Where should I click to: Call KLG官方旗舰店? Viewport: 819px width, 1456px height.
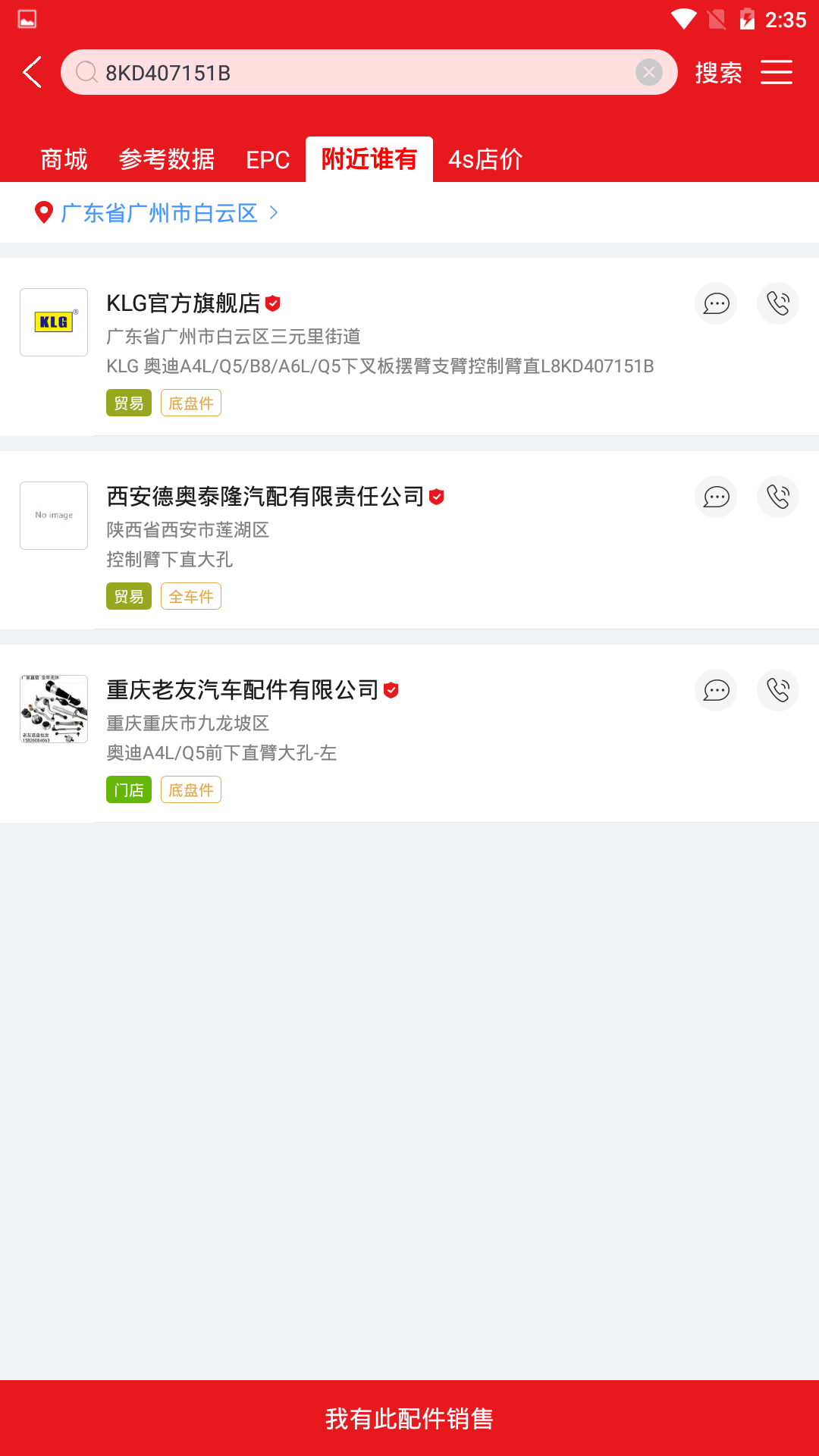click(x=778, y=303)
